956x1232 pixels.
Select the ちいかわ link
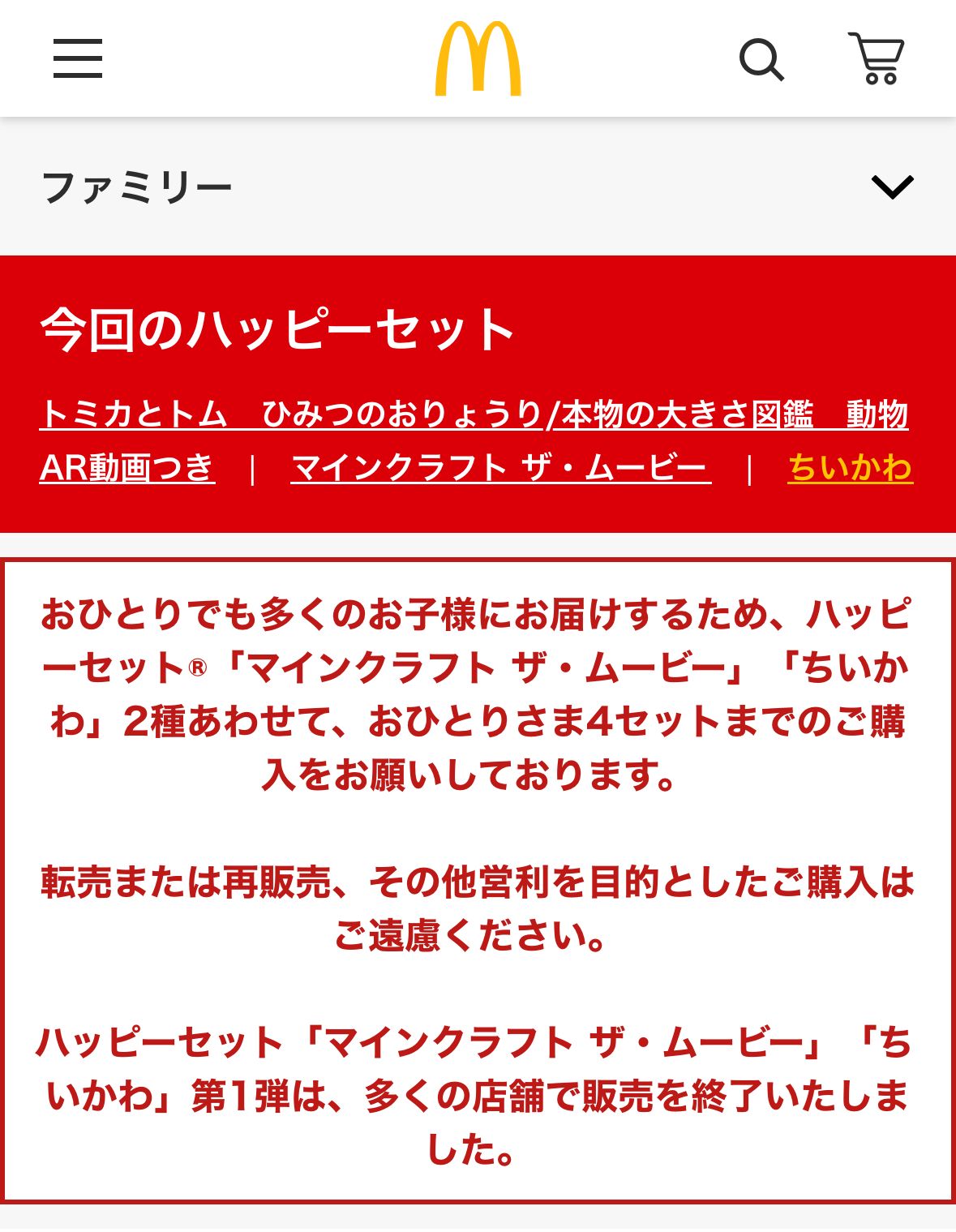[850, 468]
